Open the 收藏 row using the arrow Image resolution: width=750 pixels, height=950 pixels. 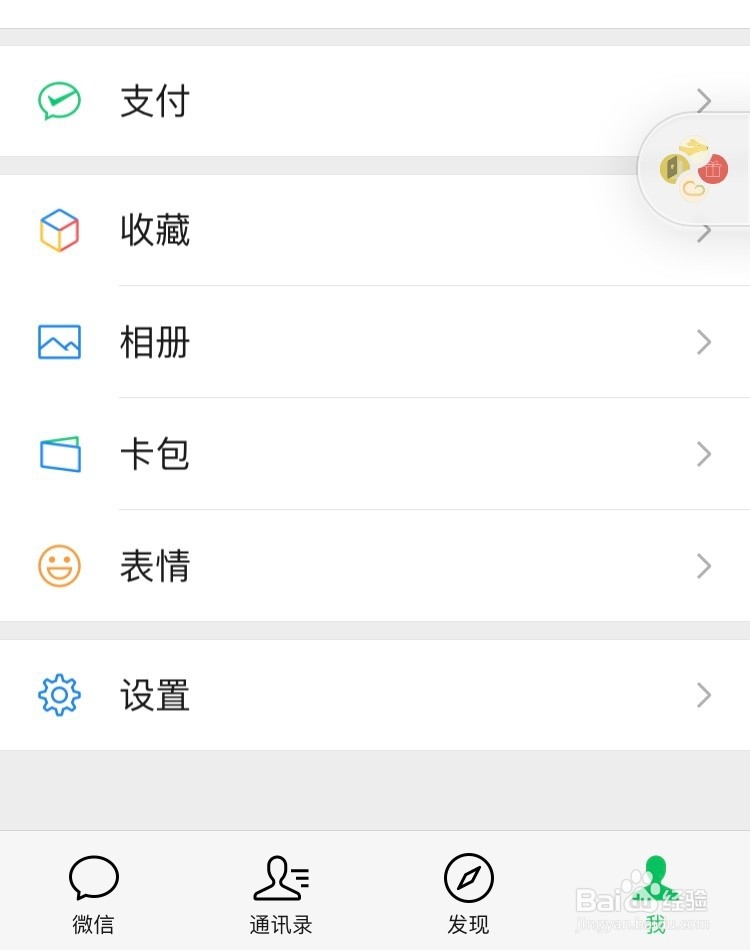(x=703, y=230)
